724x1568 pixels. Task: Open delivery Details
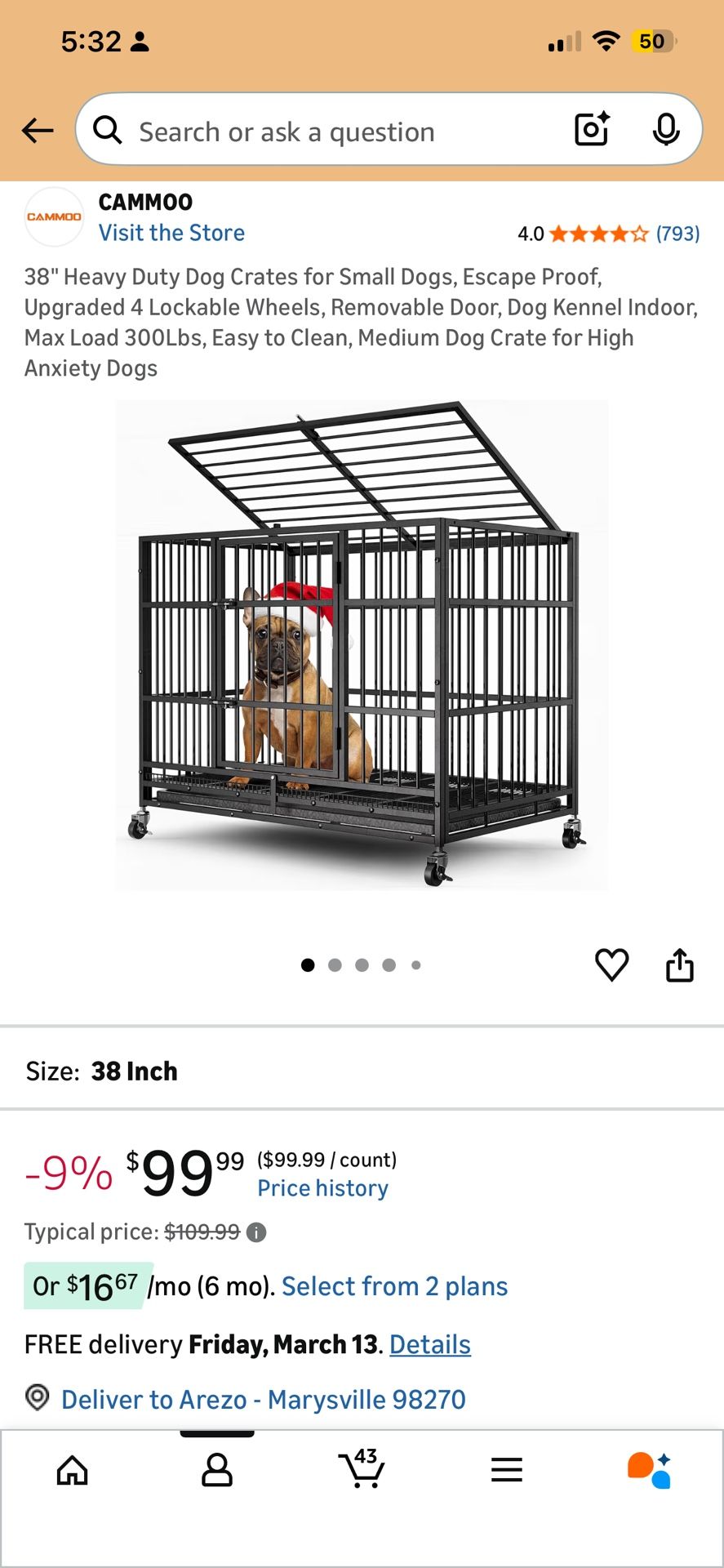tap(430, 1344)
